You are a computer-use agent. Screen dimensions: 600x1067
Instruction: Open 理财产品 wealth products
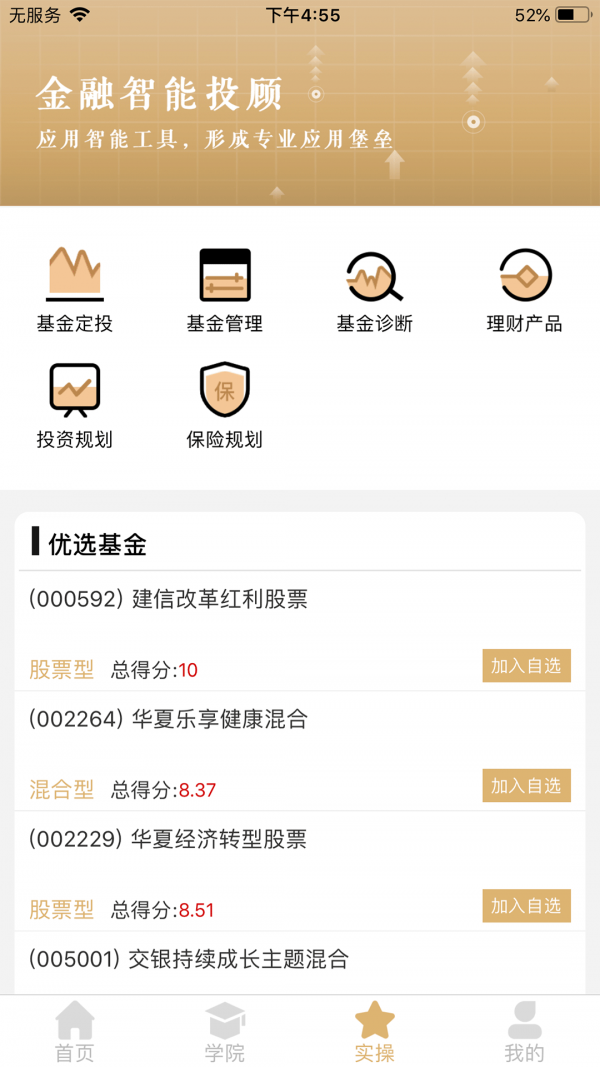(x=525, y=290)
